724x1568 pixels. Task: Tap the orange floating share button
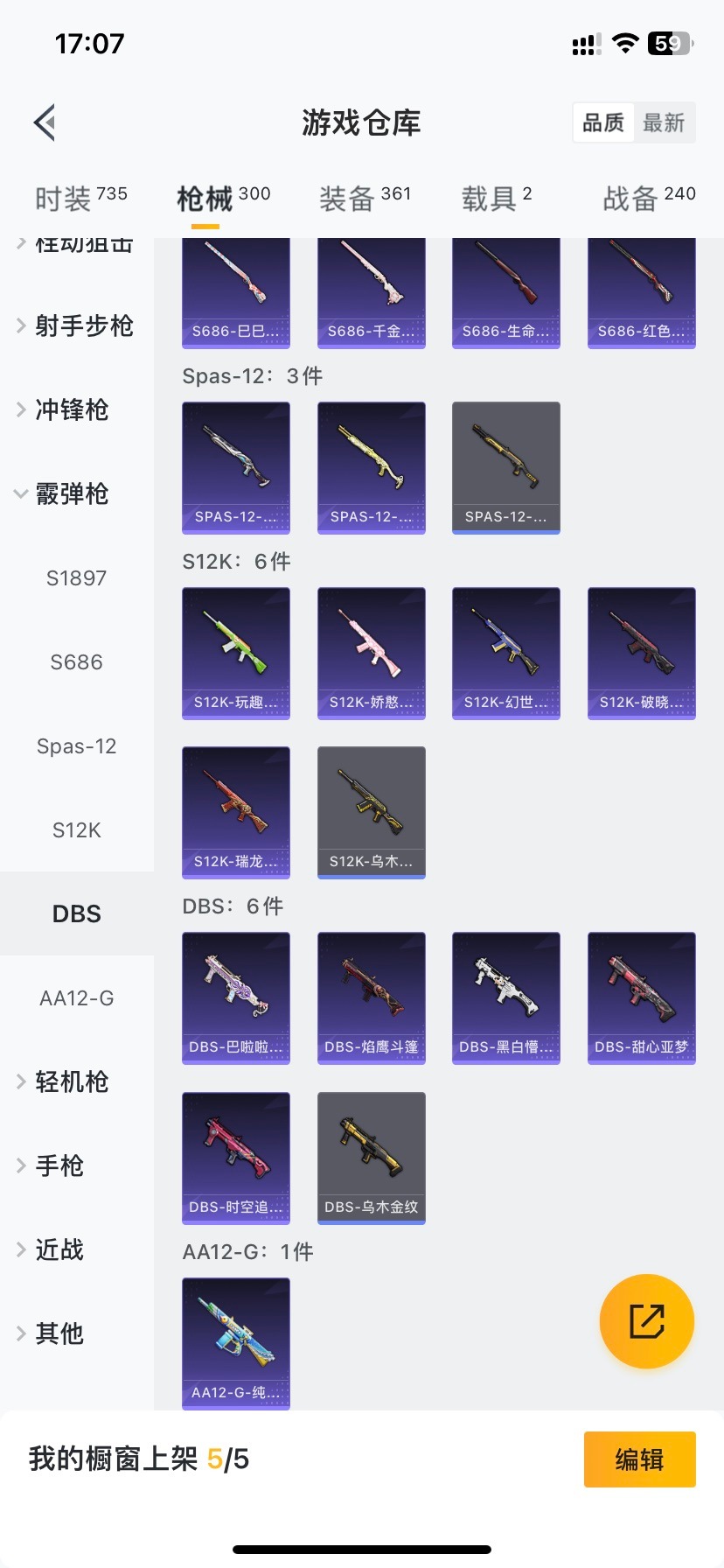[647, 1320]
